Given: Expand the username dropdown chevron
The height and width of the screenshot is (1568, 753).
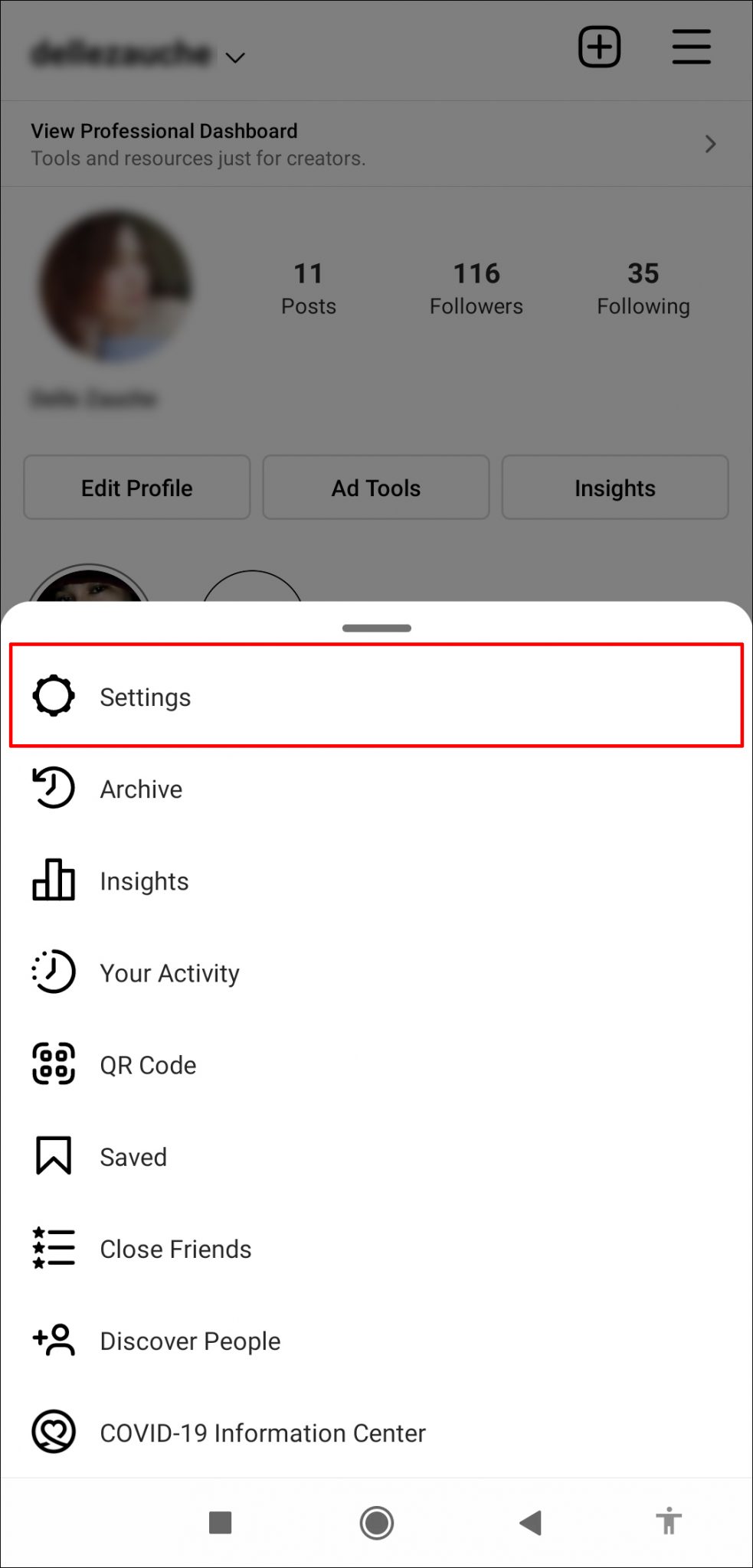Looking at the screenshot, I should pos(236,57).
